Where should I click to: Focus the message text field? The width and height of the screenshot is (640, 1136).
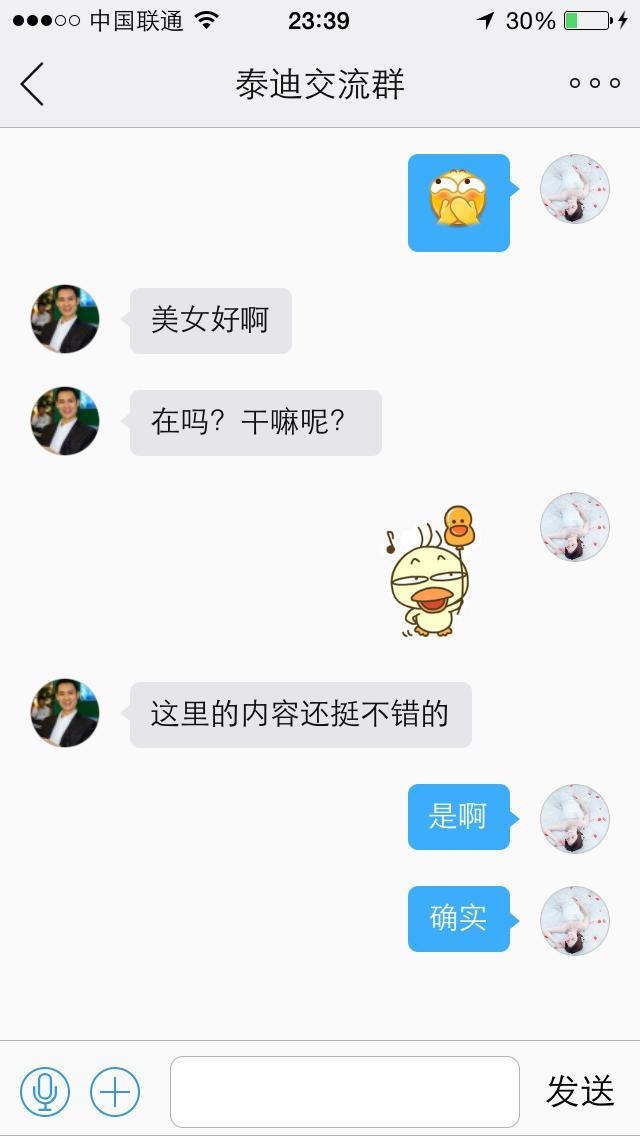(345, 1091)
